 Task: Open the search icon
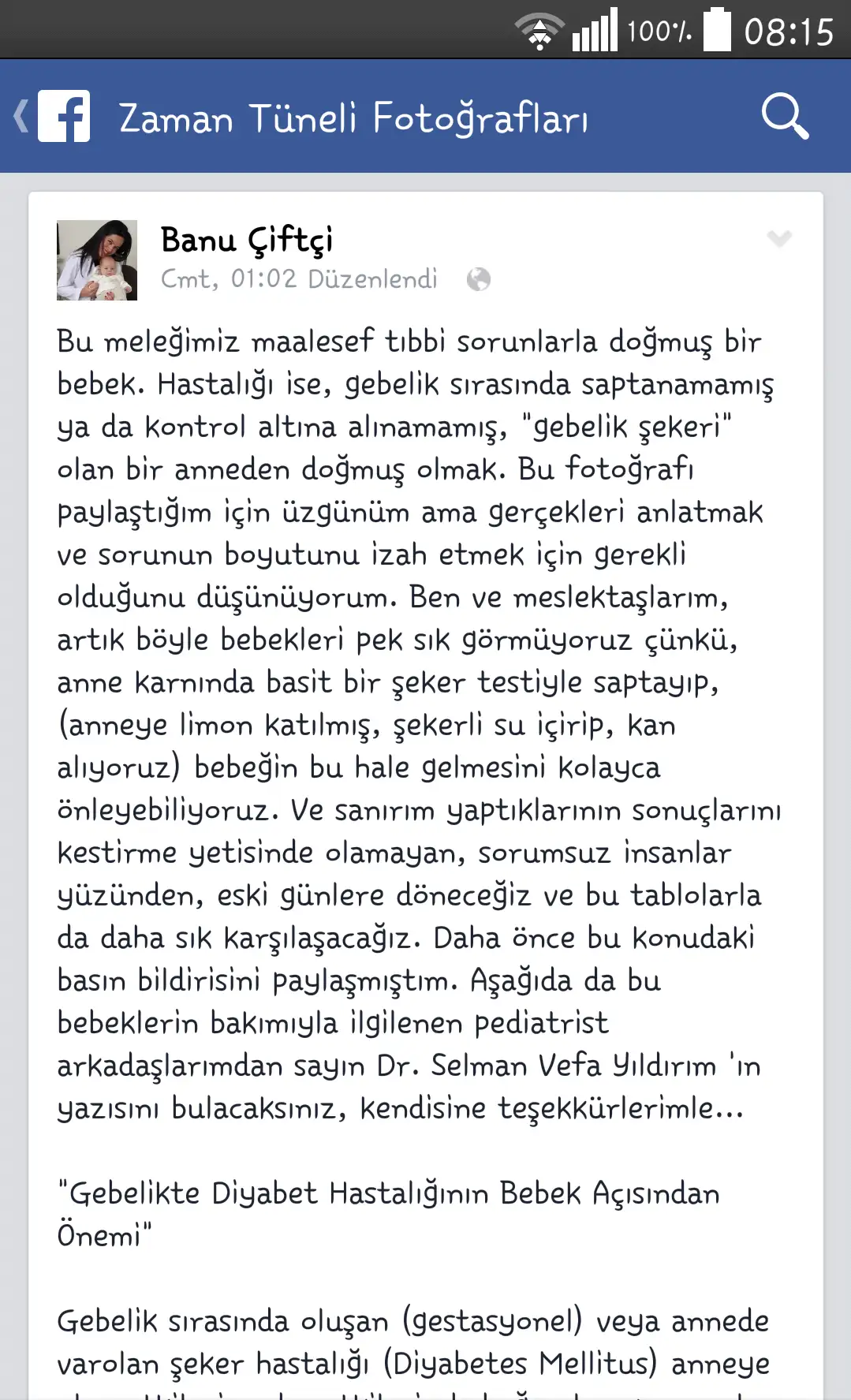coord(784,117)
